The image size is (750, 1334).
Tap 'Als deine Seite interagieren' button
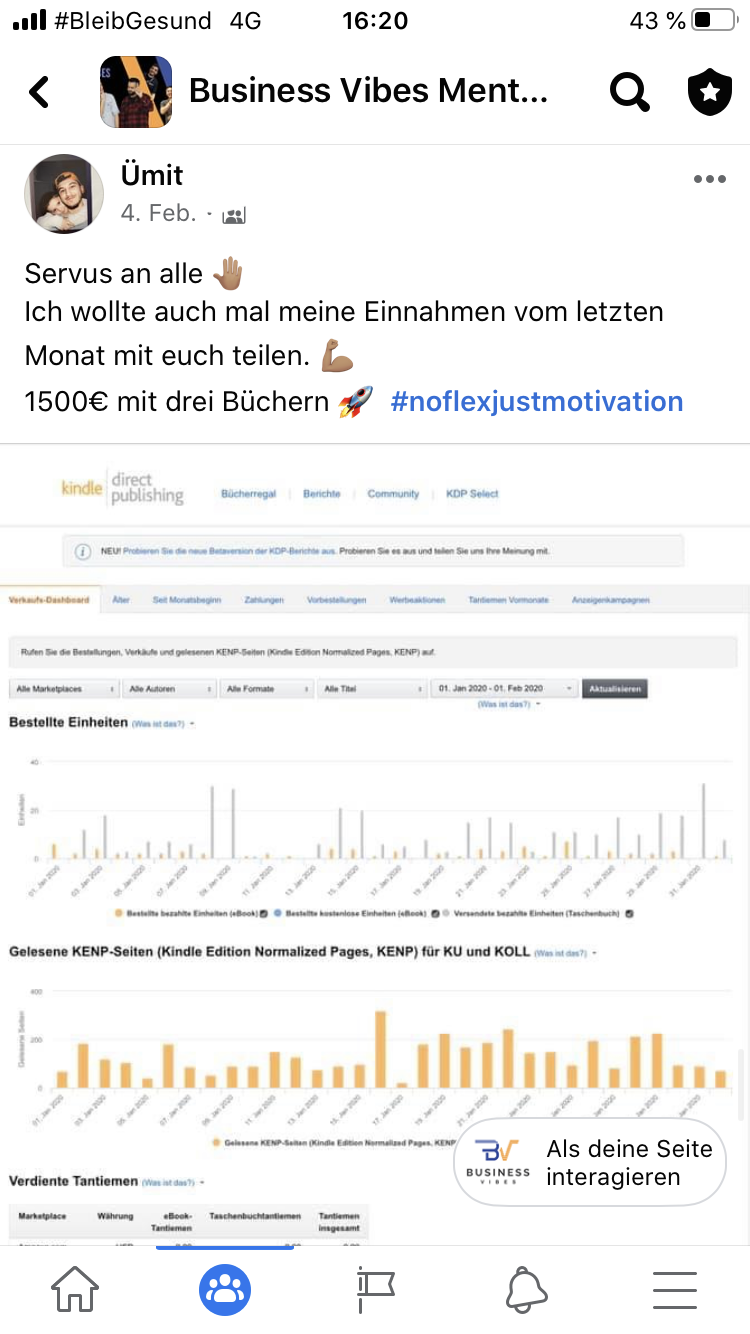[x=590, y=1162]
